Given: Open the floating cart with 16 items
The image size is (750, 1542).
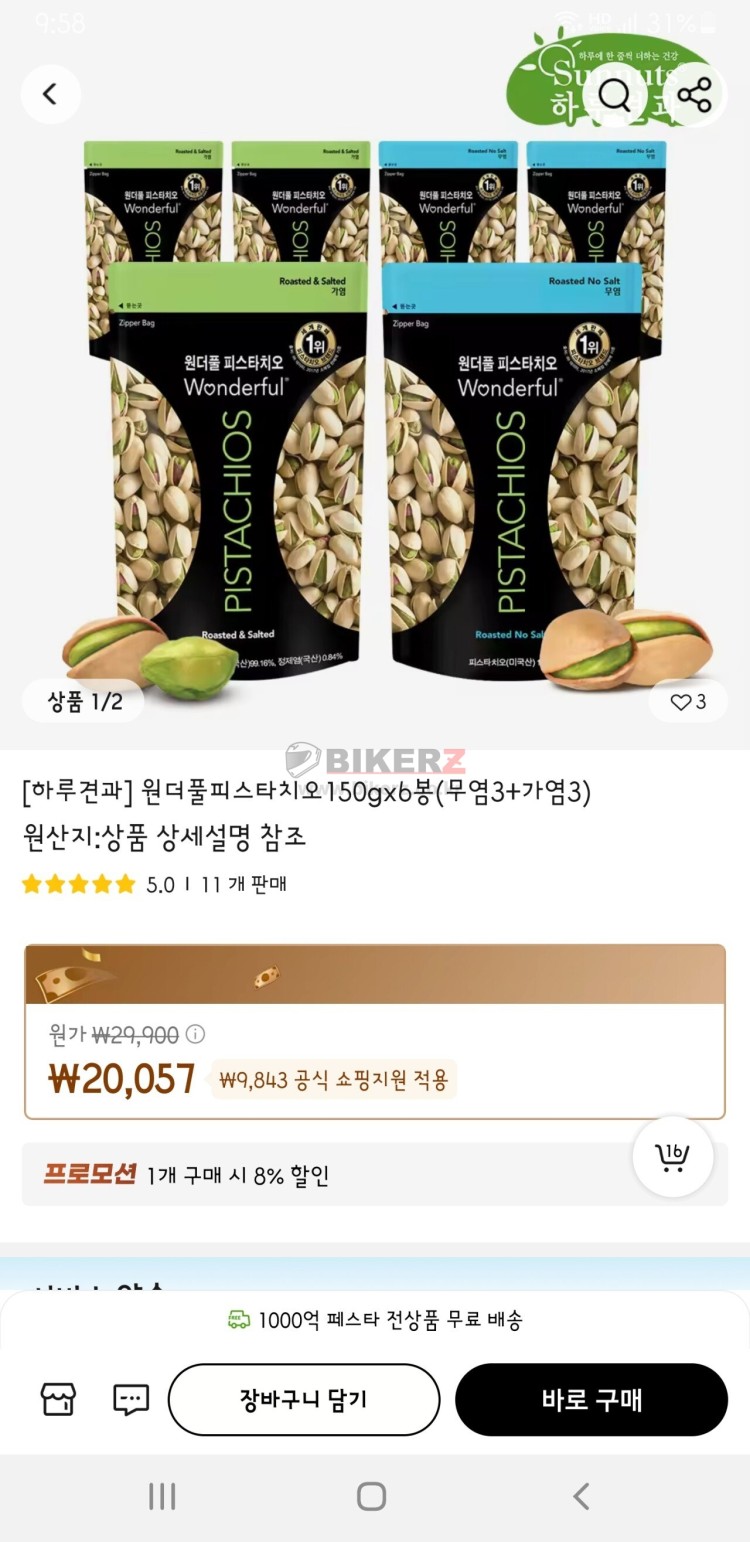Looking at the screenshot, I should coord(673,1157).
